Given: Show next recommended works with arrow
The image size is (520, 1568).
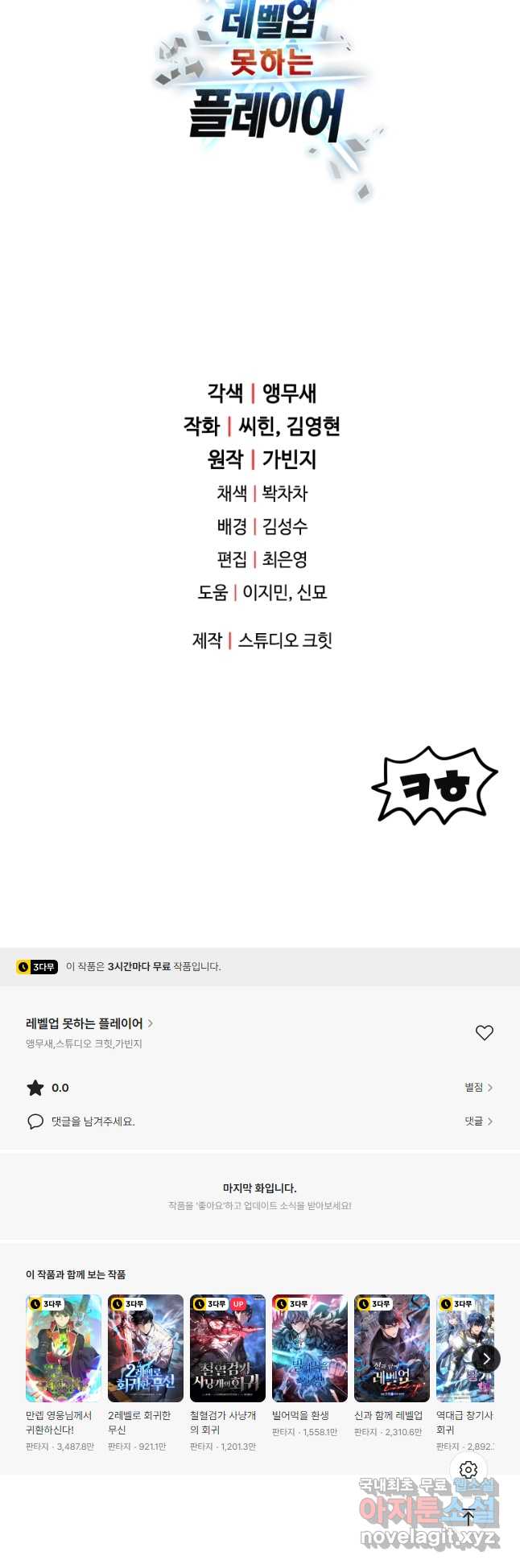Looking at the screenshot, I should click(x=485, y=1359).
